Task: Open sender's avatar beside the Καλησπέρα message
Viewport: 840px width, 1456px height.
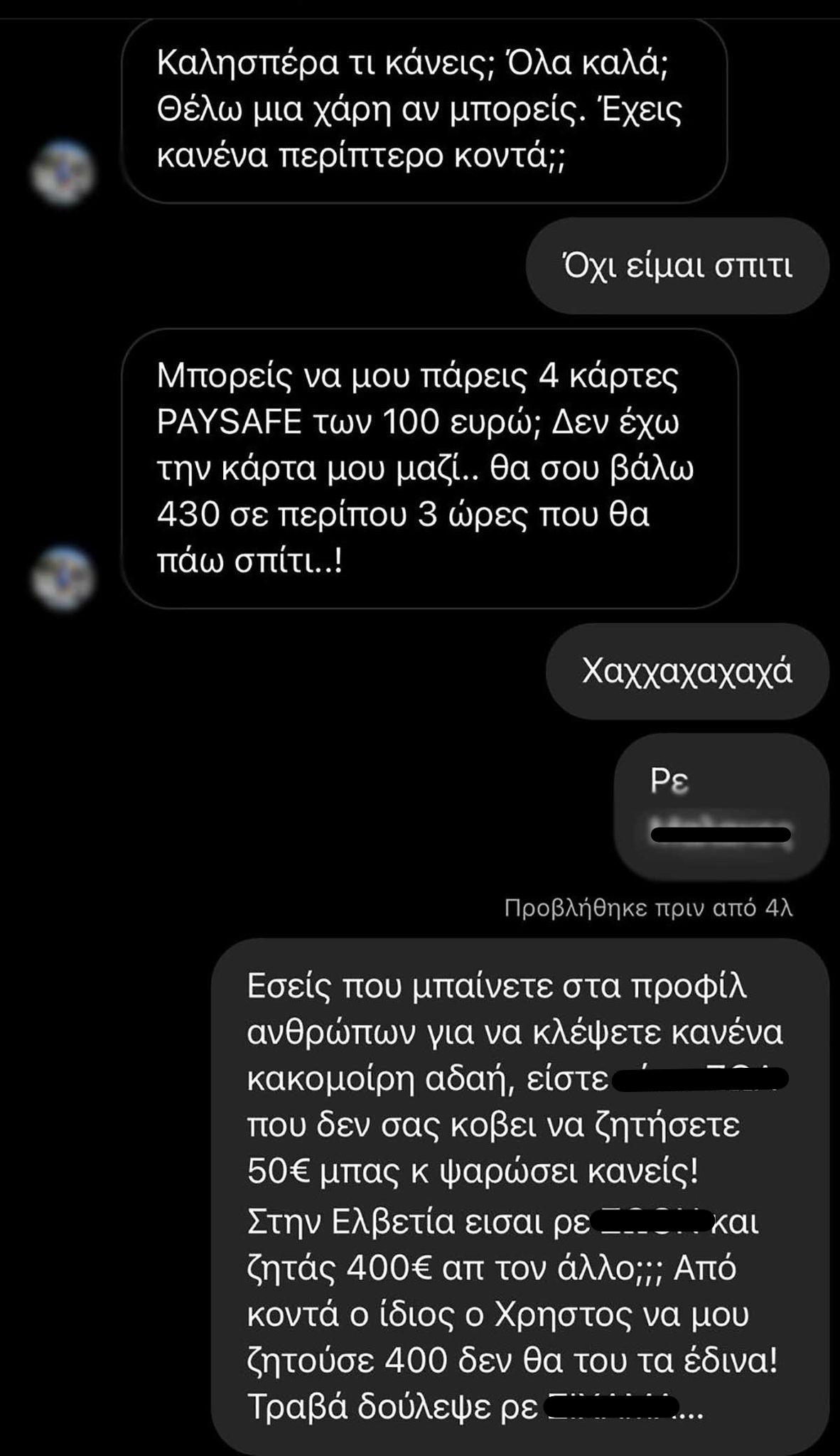Action: [64, 172]
